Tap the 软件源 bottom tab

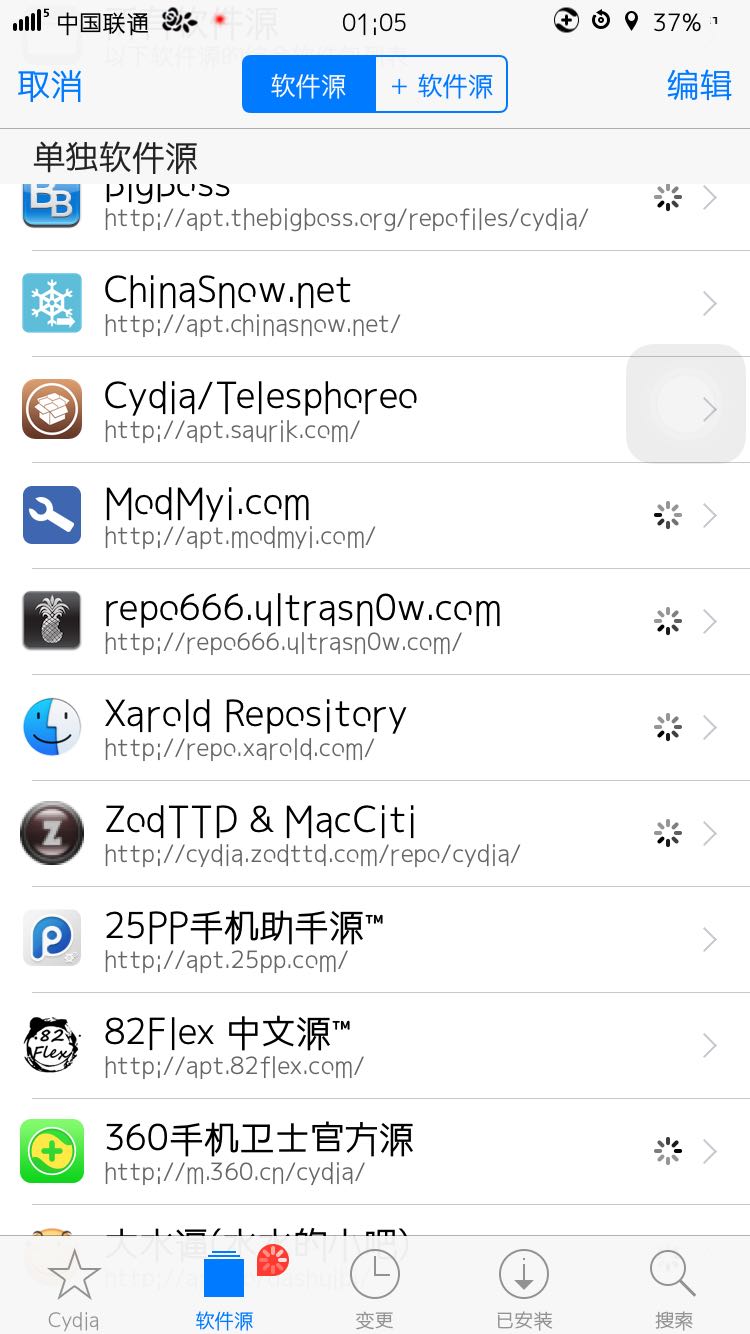[224, 1288]
